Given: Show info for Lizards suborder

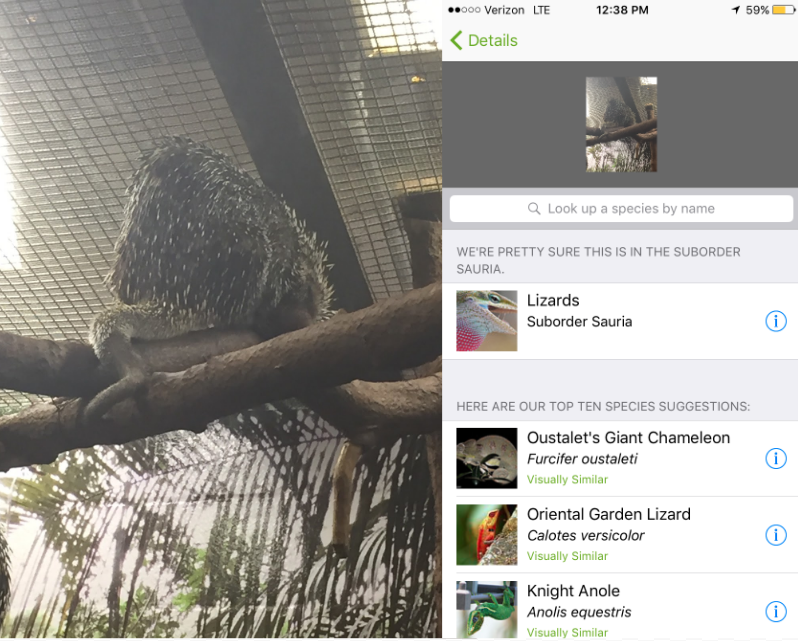Looking at the screenshot, I should [775, 321].
